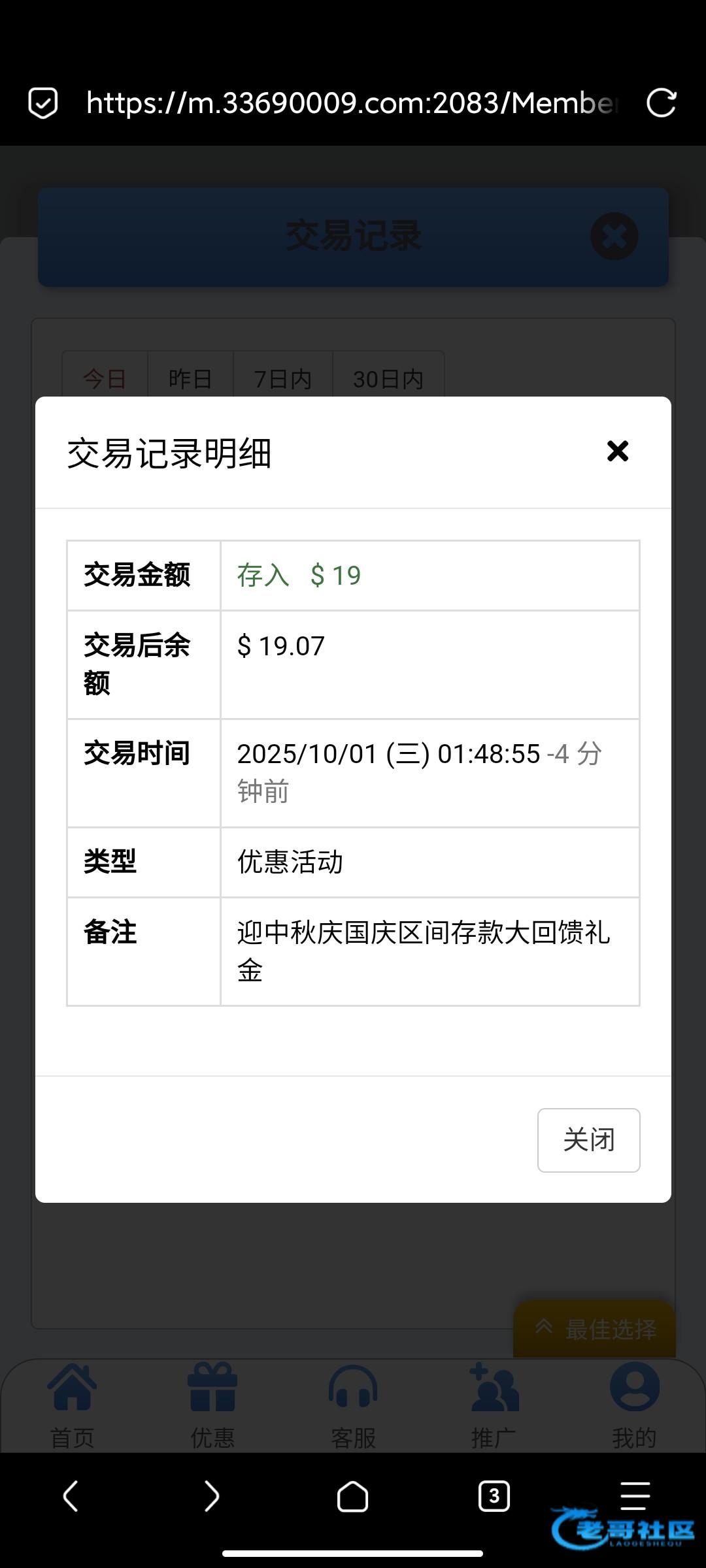
Task: Go back to the previous page
Action: [x=71, y=1495]
